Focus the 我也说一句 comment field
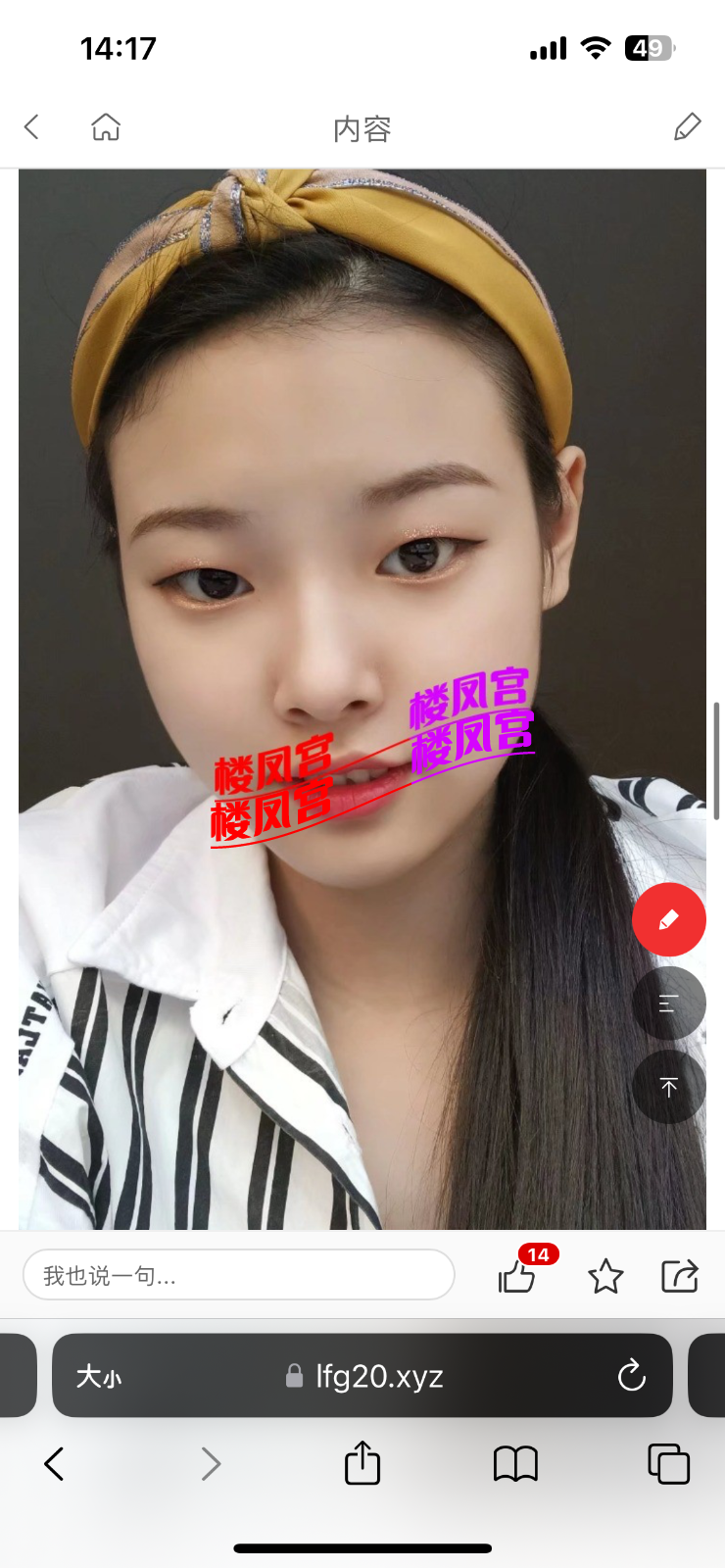 (x=239, y=1275)
